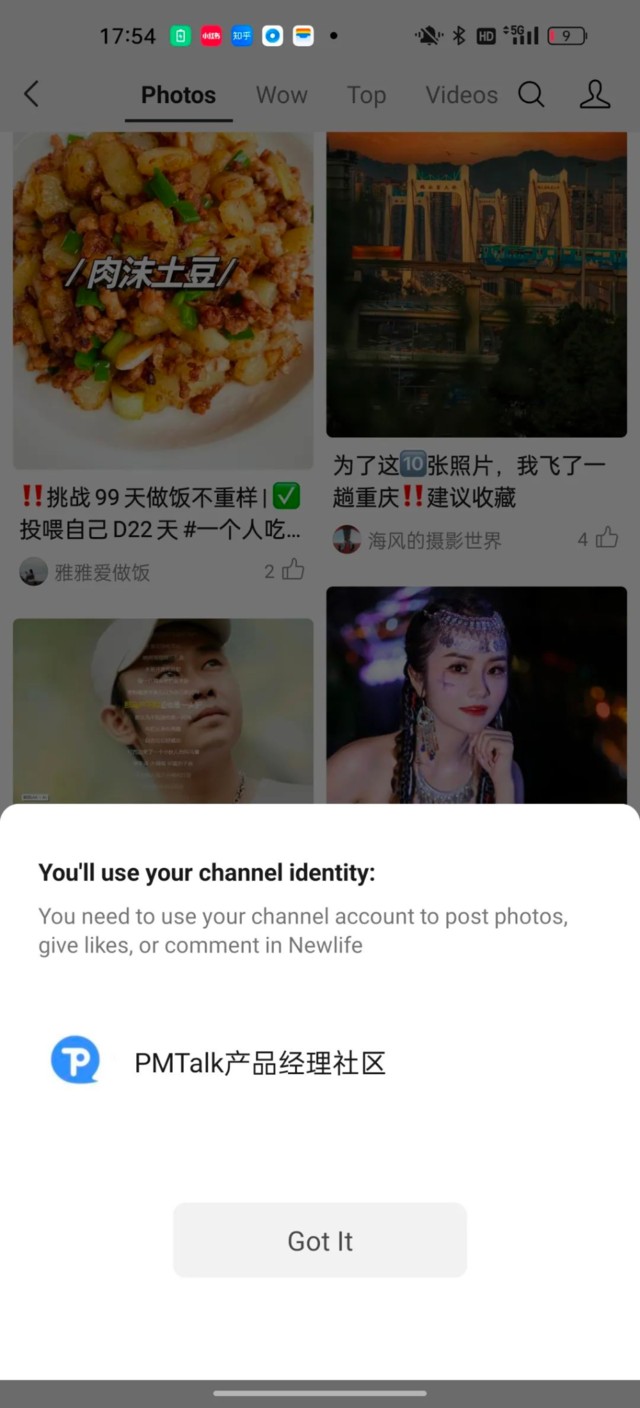Select the Photos tab
This screenshot has width=640, height=1408.
click(x=178, y=95)
